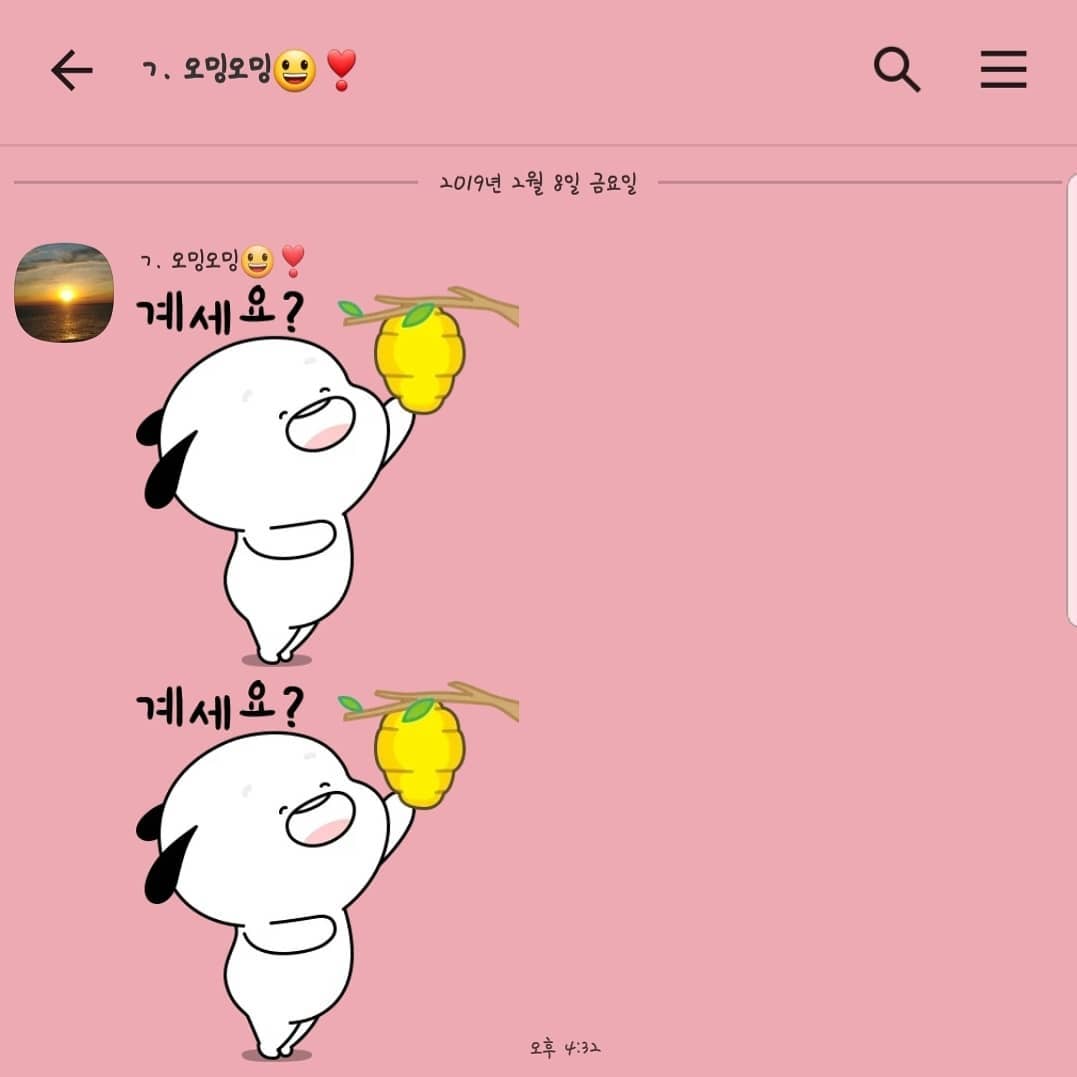
Task: Go back using the arrow icon
Action: click(71, 71)
